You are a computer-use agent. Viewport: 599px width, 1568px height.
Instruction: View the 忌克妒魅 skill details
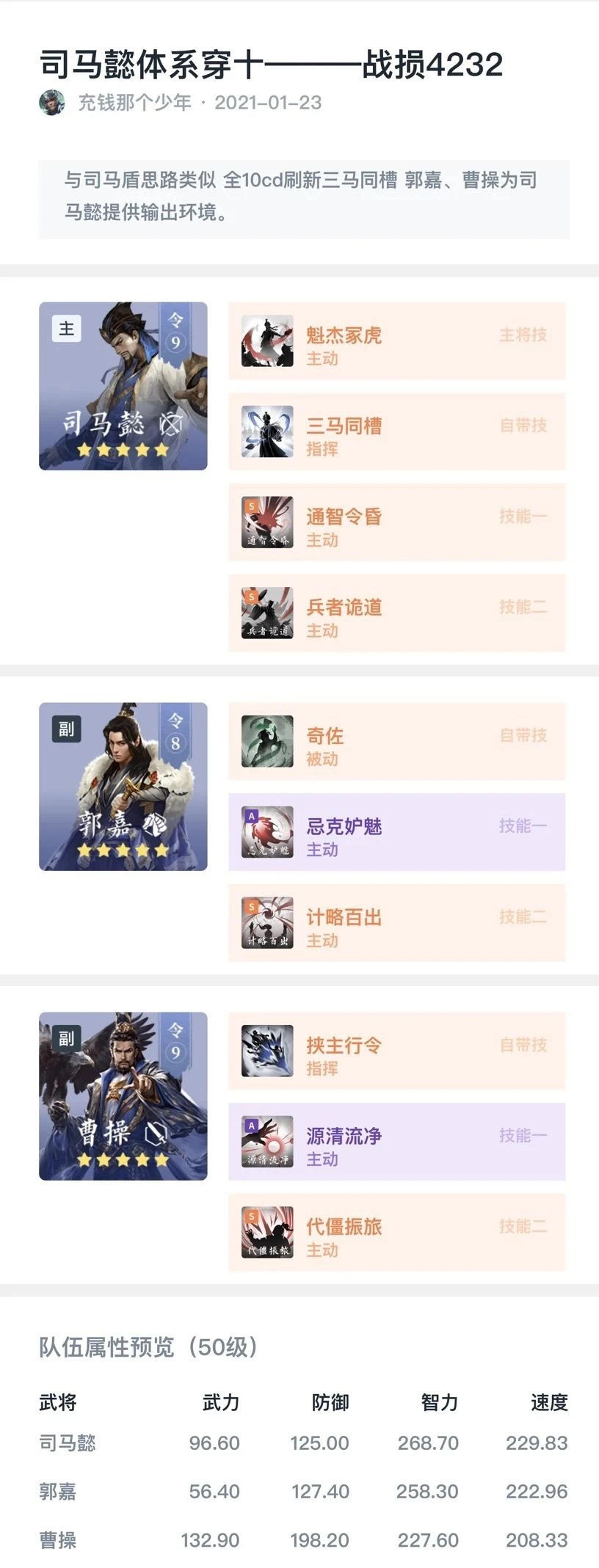coord(396,832)
